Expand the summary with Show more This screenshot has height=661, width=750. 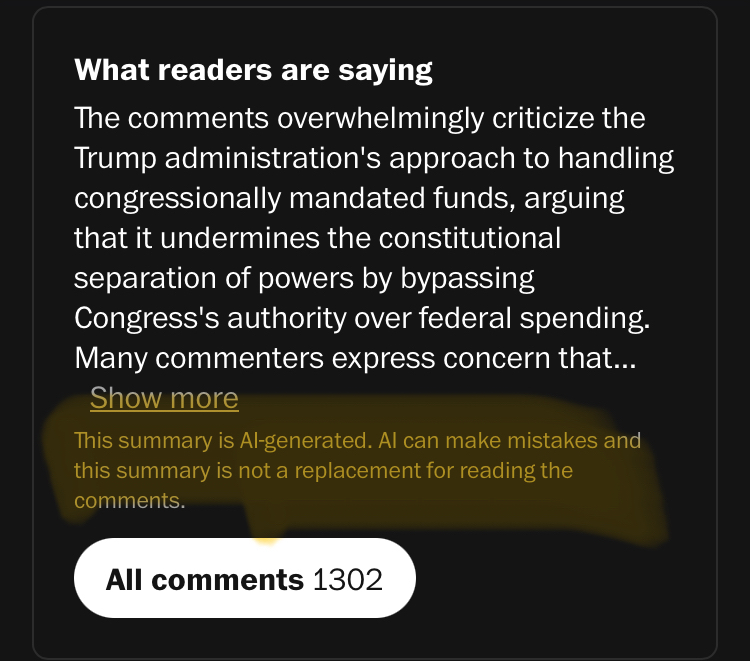(x=164, y=398)
